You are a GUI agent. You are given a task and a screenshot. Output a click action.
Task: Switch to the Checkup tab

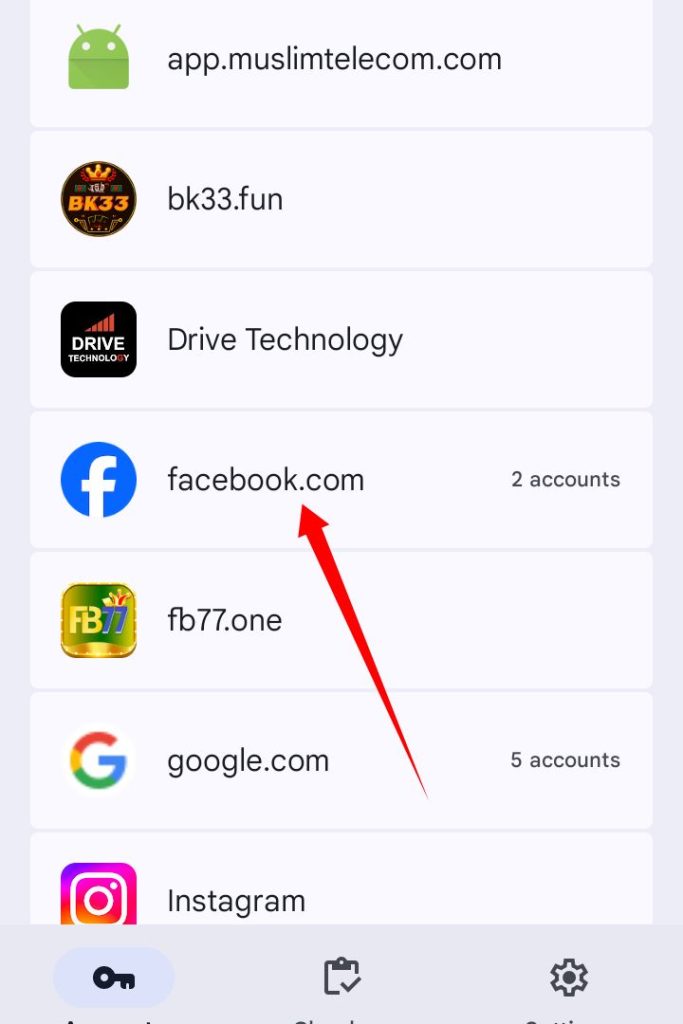(x=341, y=979)
